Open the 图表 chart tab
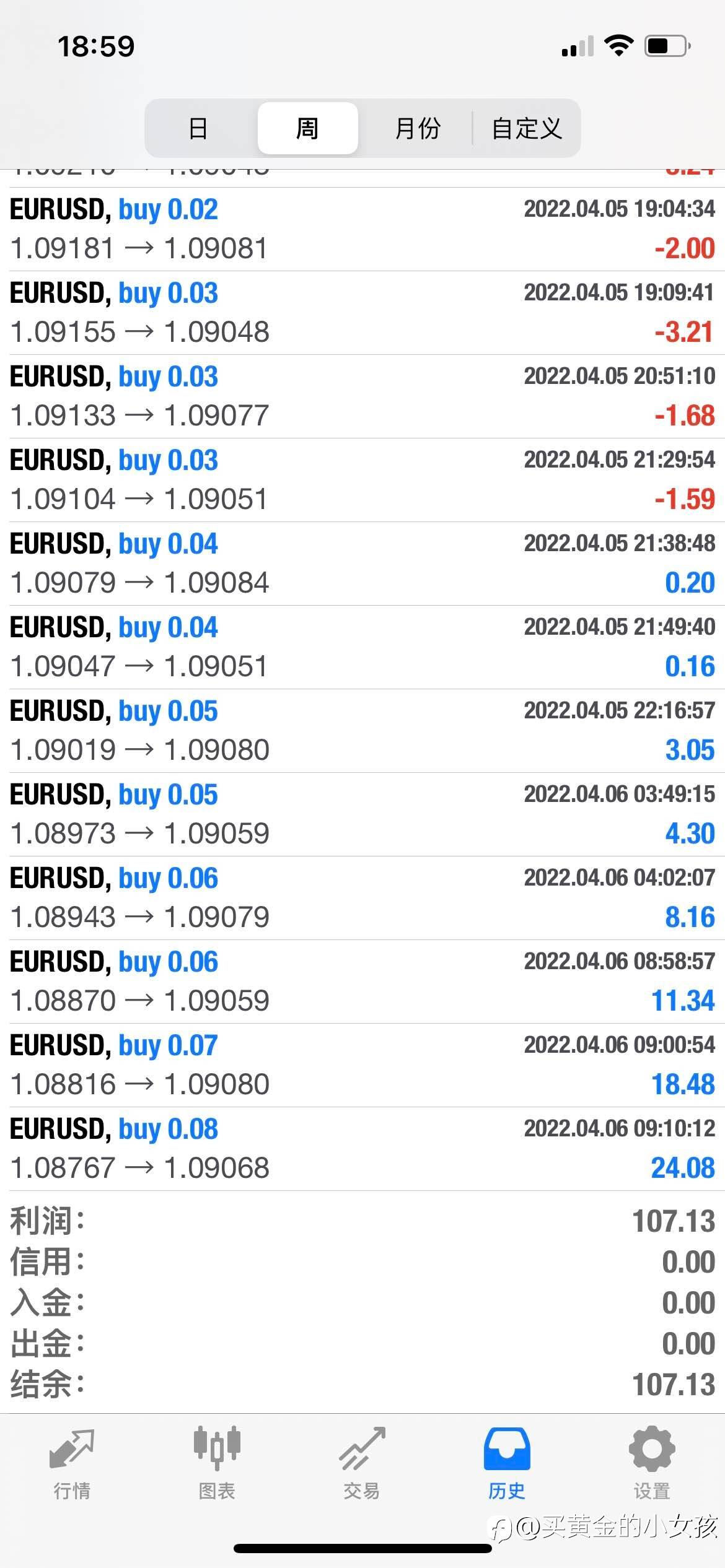This screenshot has height=1568, width=725. pos(217,1464)
